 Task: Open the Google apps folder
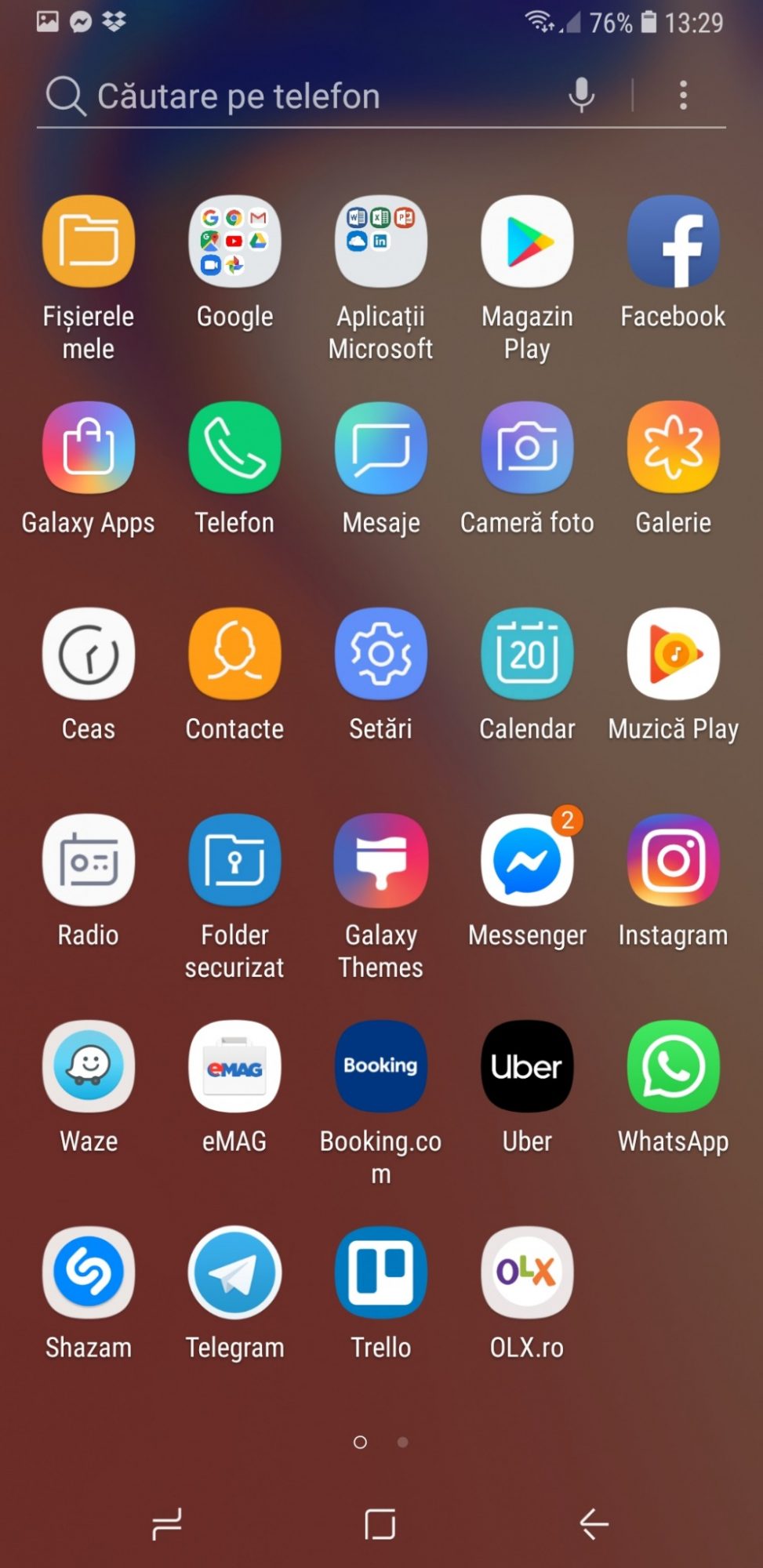tap(234, 242)
